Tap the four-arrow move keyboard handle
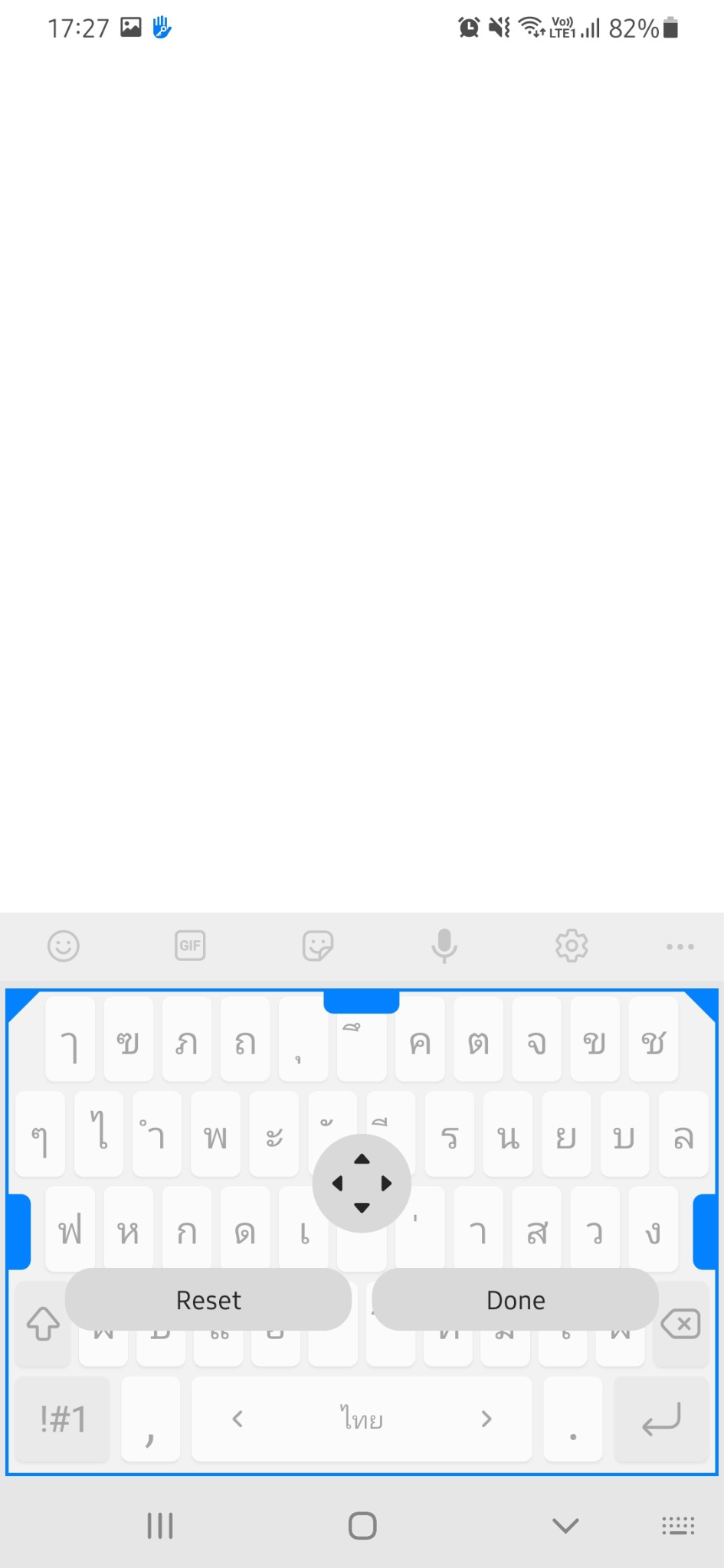The image size is (724, 1568). click(362, 1183)
